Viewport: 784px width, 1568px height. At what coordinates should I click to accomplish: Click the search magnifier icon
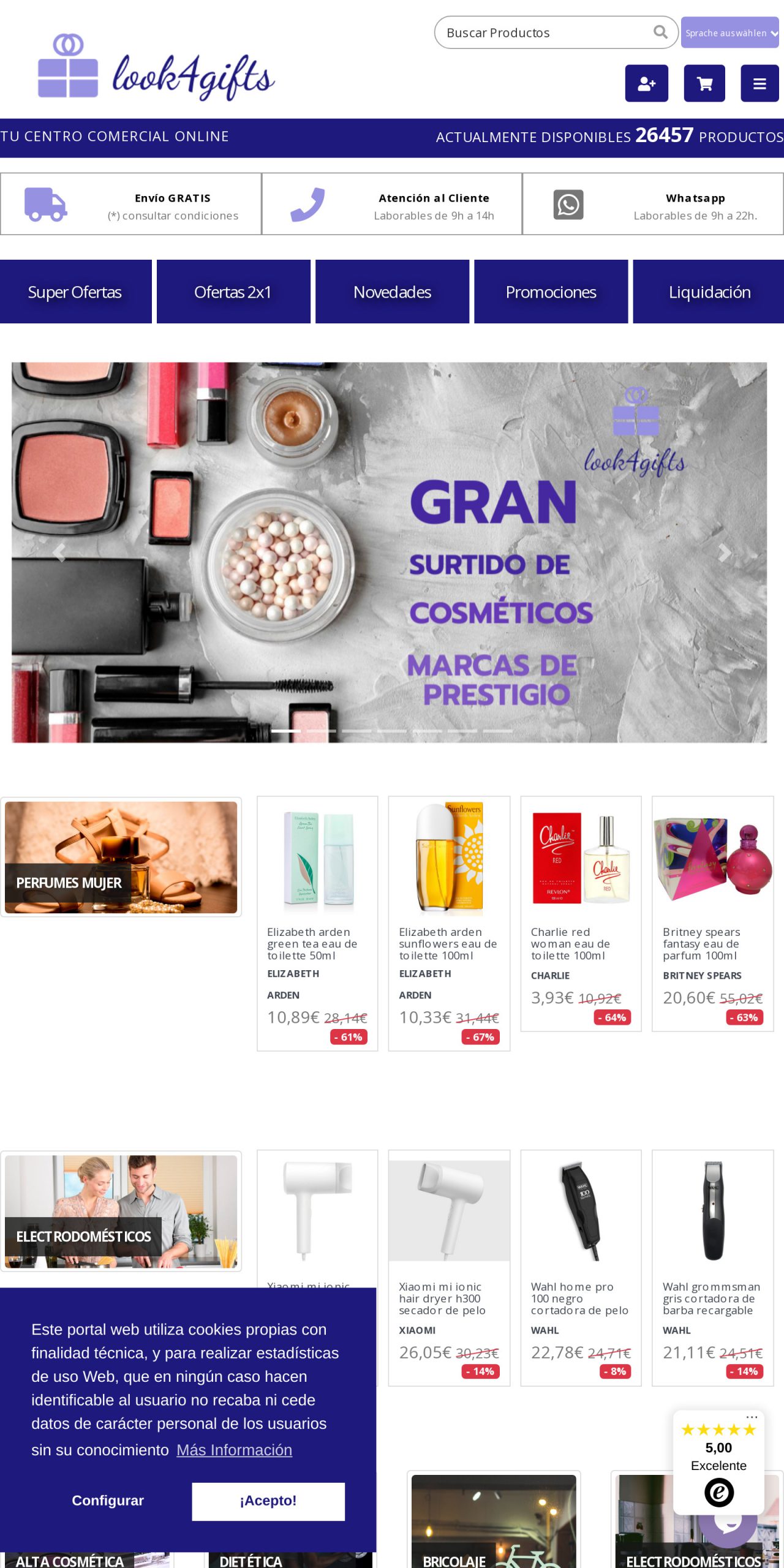(660, 32)
